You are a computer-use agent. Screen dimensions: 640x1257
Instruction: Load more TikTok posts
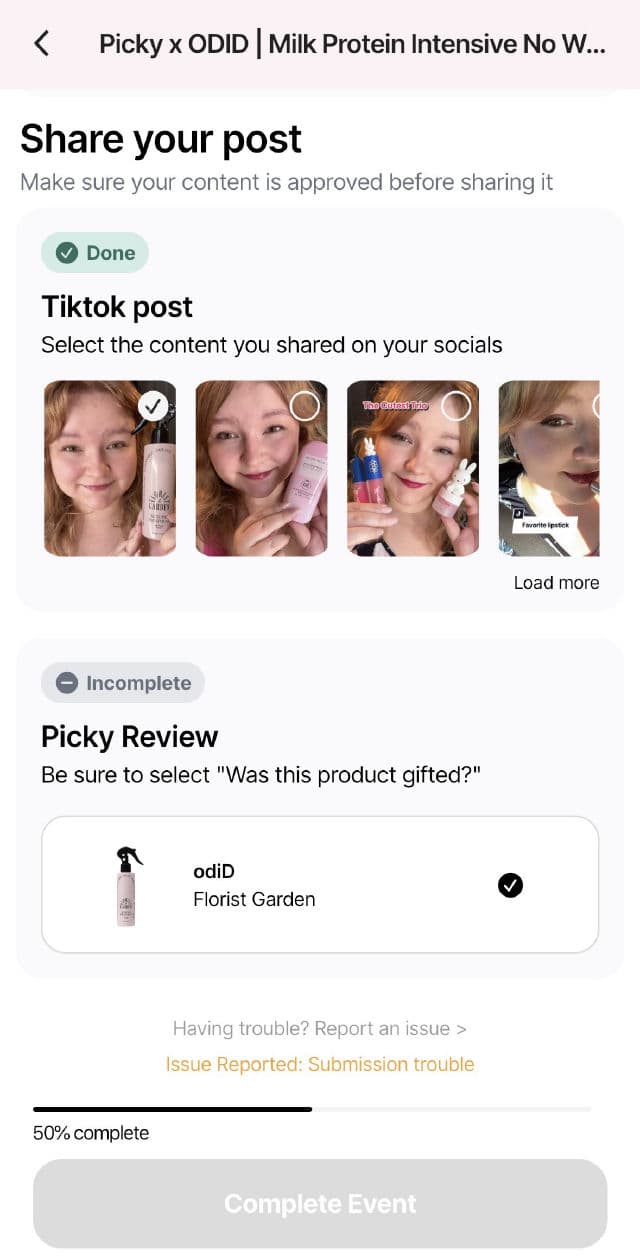(556, 583)
